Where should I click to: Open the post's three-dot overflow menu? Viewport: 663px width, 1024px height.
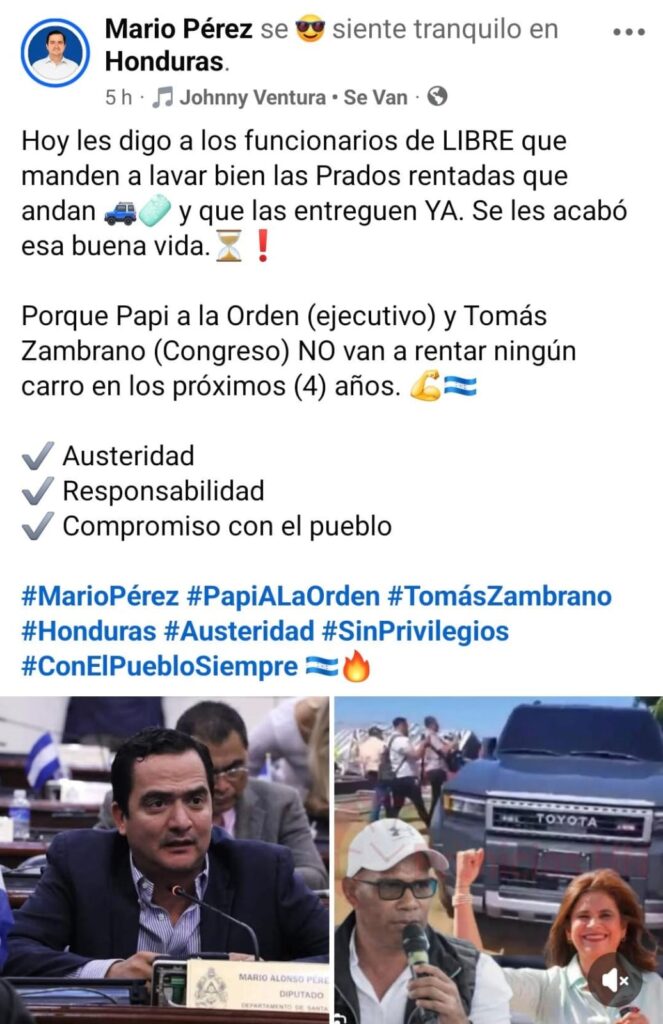[x=629, y=32]
